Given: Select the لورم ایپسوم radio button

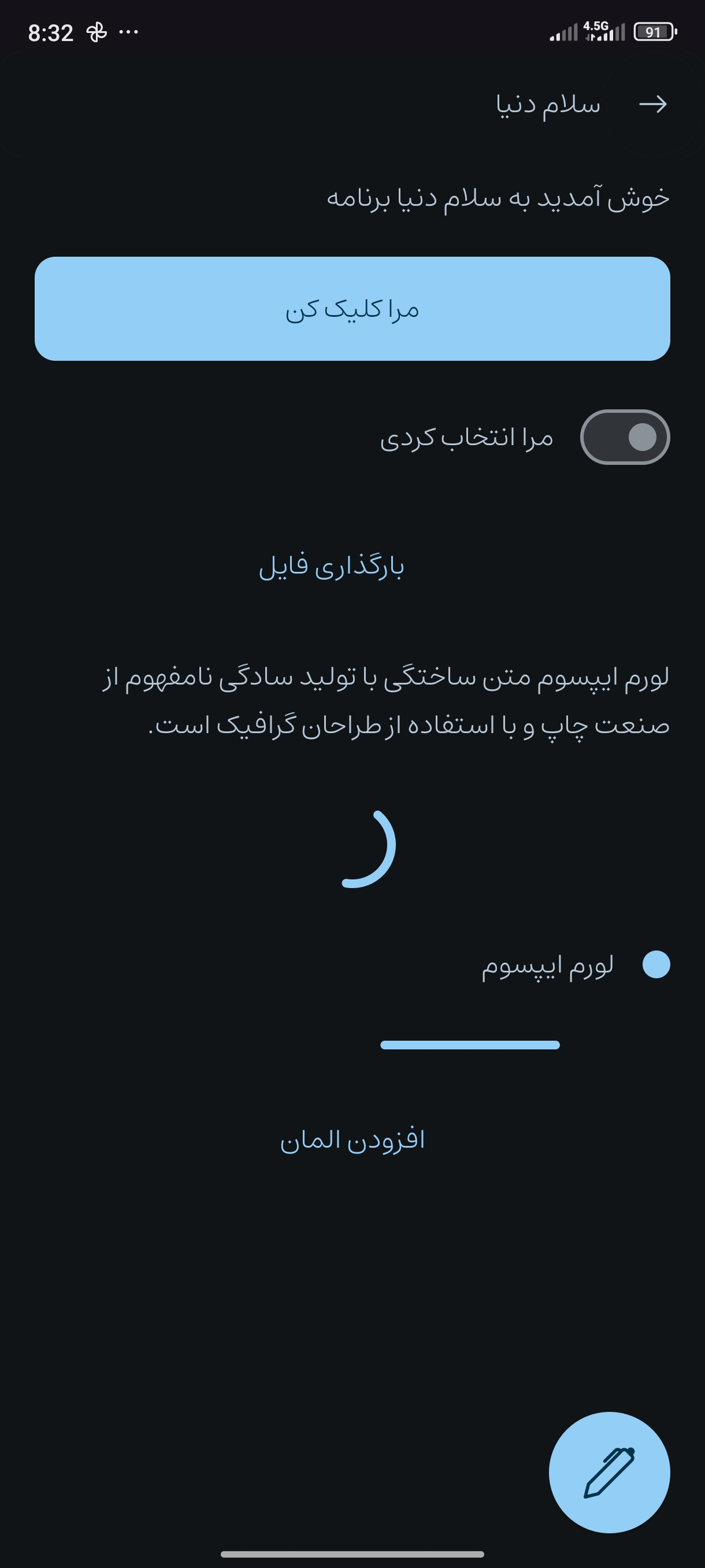Looking at the screenshot, I should (656, 964).
